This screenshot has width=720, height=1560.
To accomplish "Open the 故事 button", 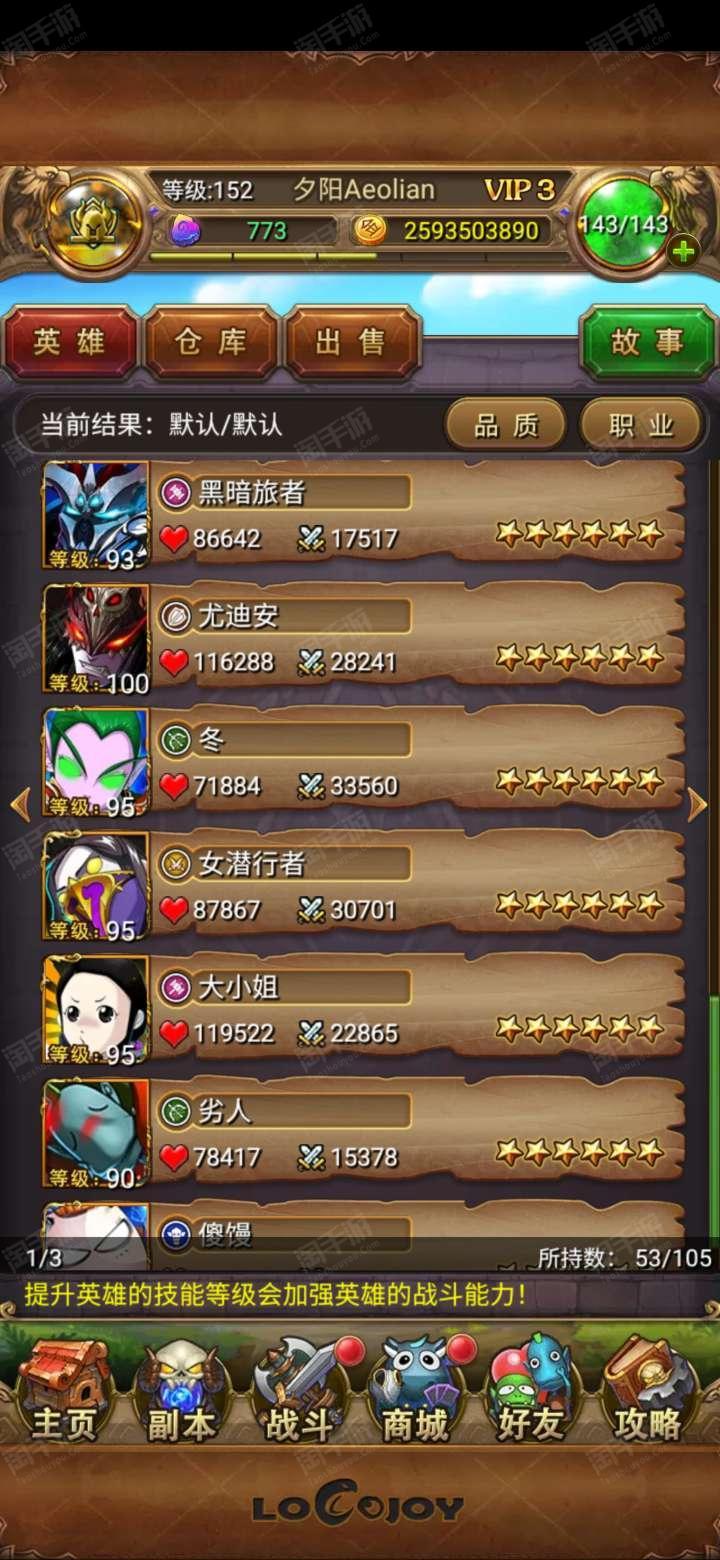I will coord(647,343).
